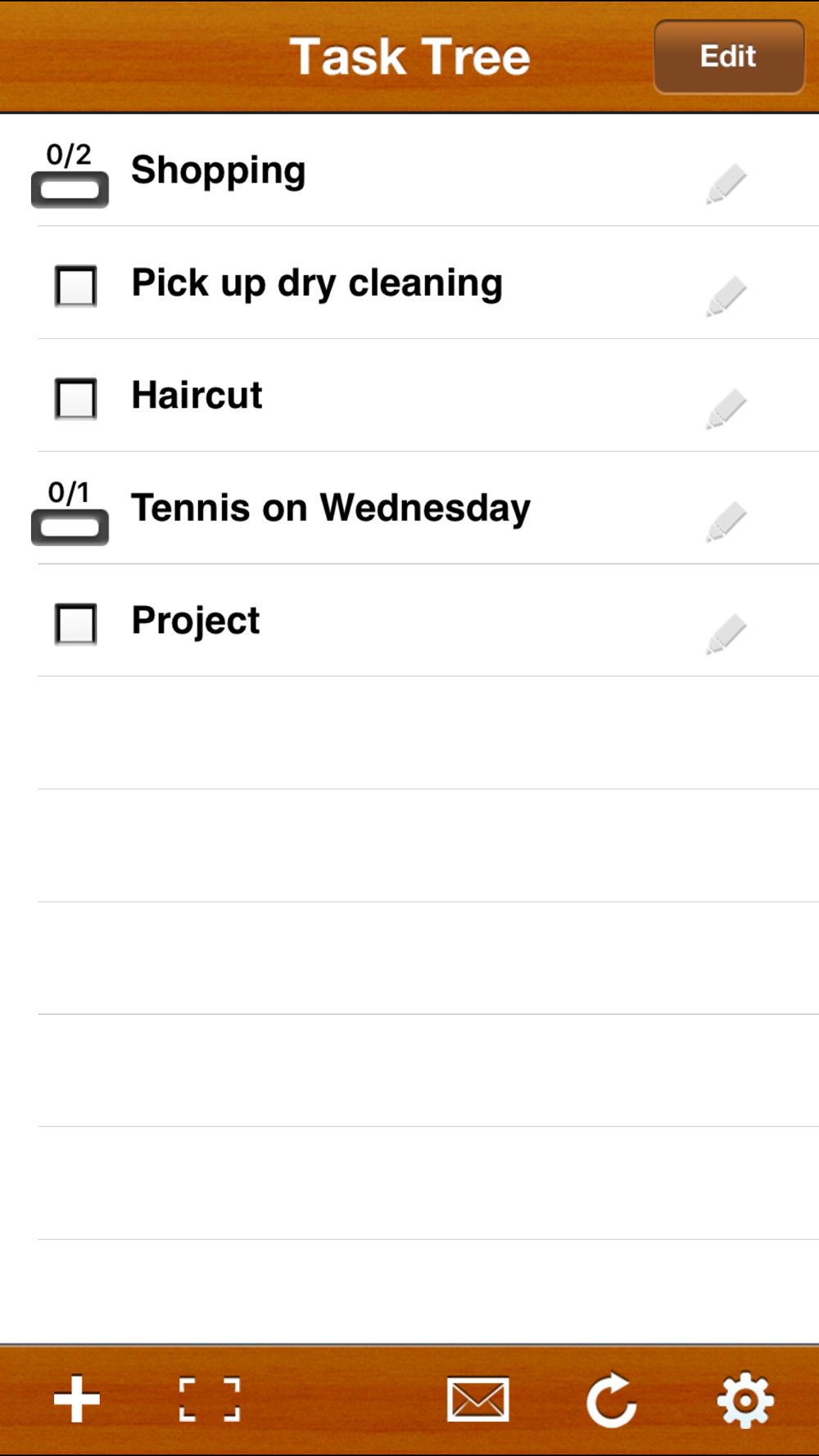The image size is (819, 1456).
Task: Edit the Haircut task via pencil
Action: pyautogui.click(x=726, y=409)
